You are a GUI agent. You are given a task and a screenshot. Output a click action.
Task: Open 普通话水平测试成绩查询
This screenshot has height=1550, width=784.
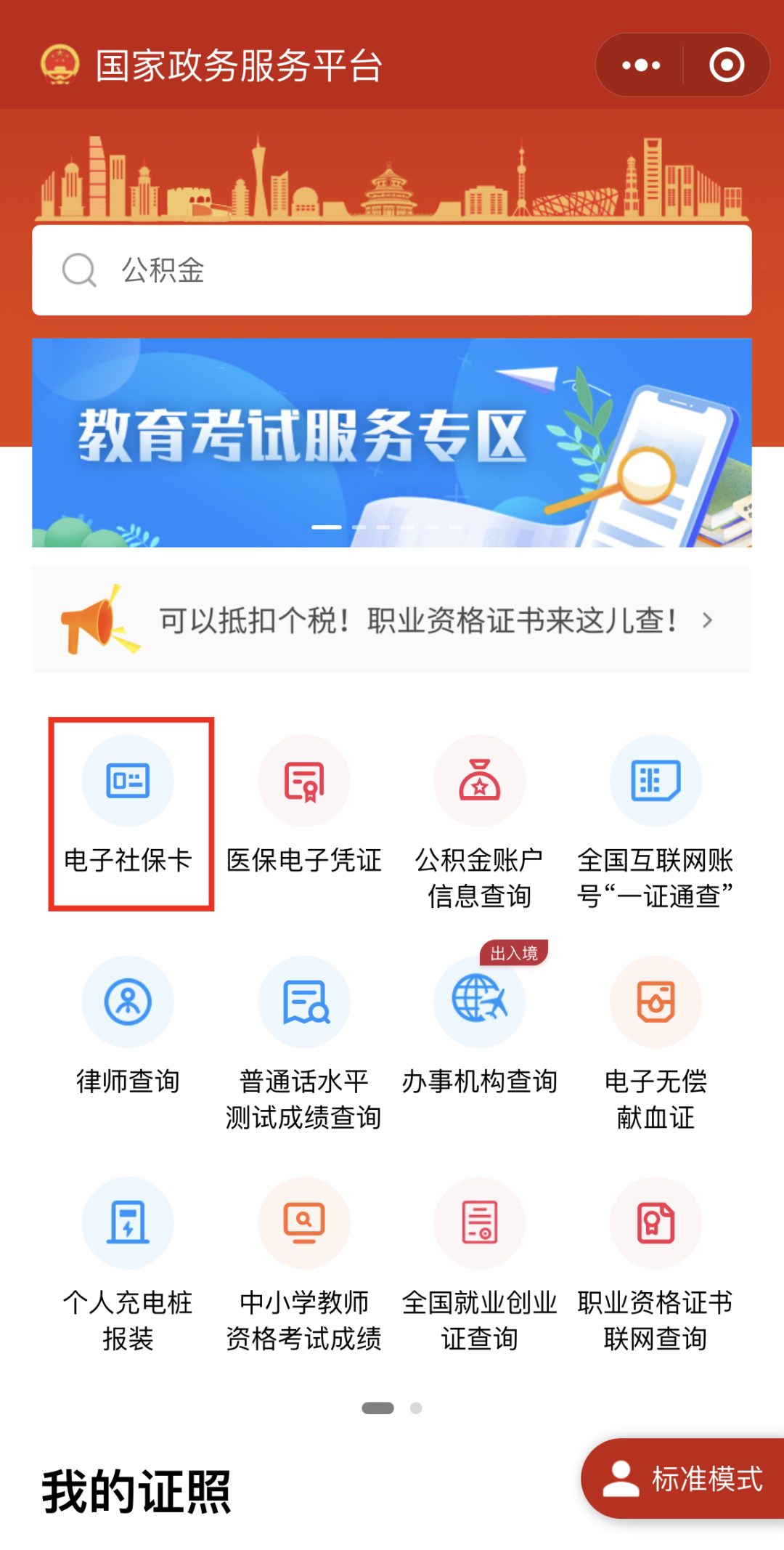pyautogui.click(x=304, y=1002)
